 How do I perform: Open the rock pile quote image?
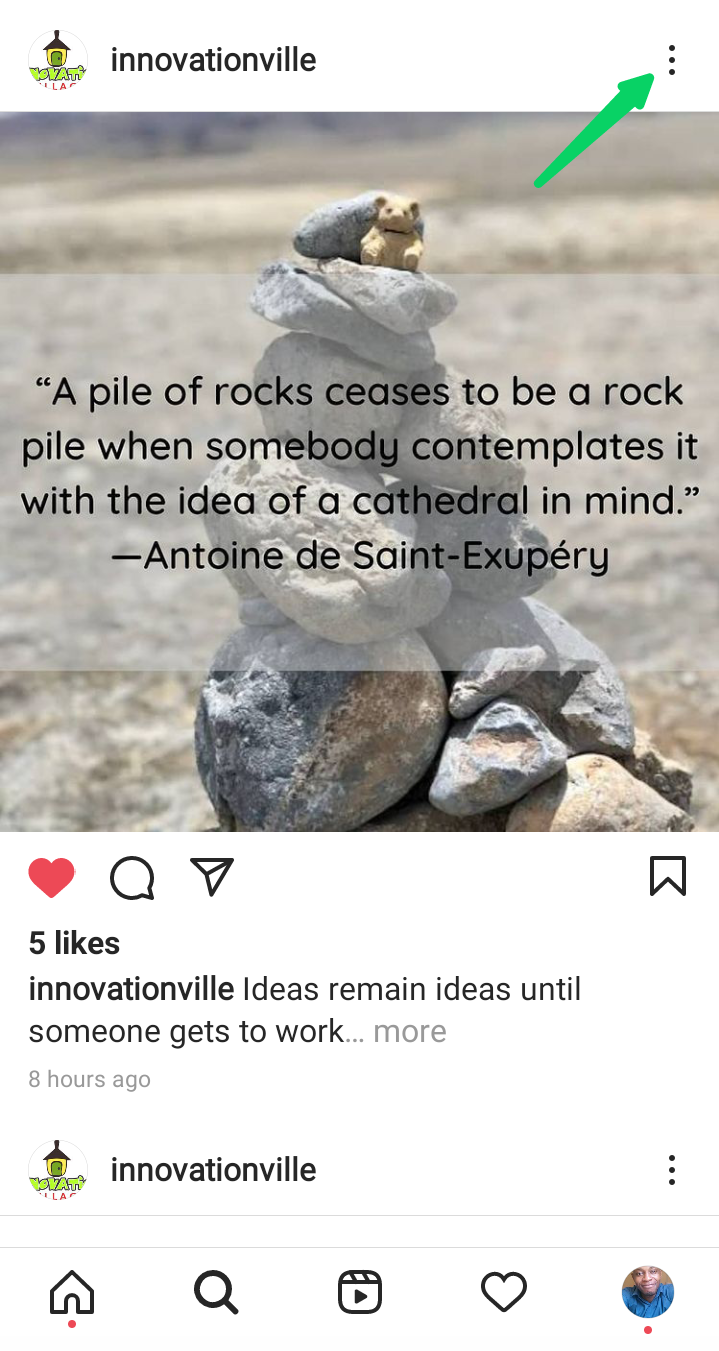pyautogui.click(x=359, y=470)
